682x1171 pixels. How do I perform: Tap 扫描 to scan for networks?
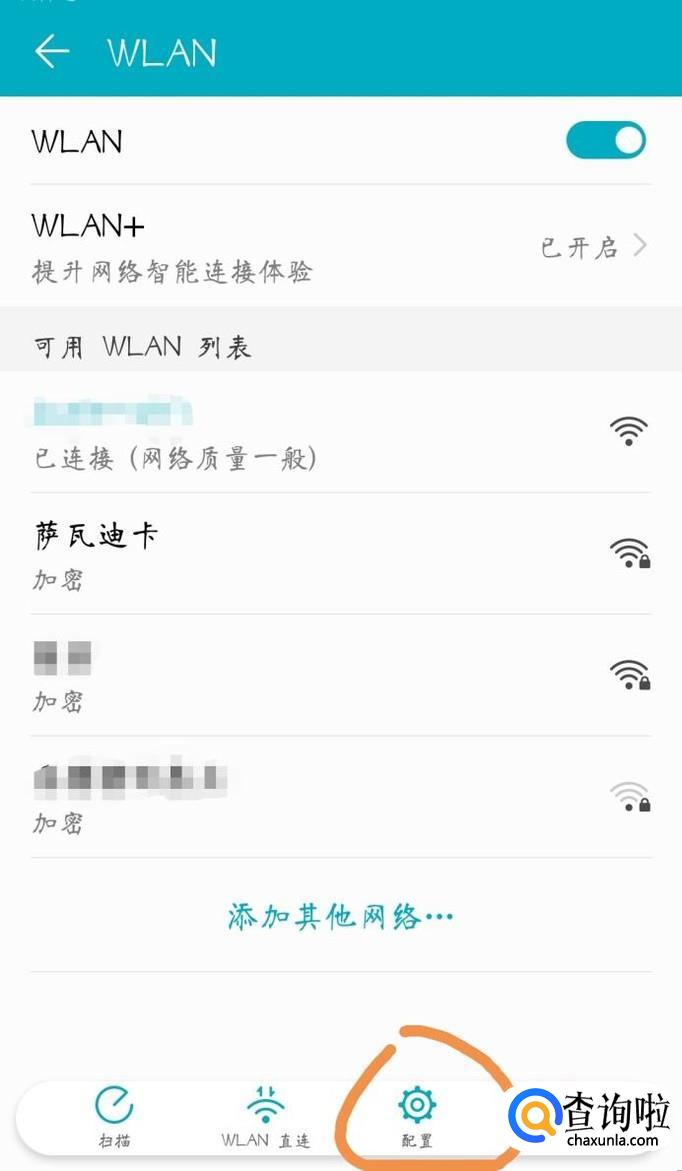(x=115, y=1115)
